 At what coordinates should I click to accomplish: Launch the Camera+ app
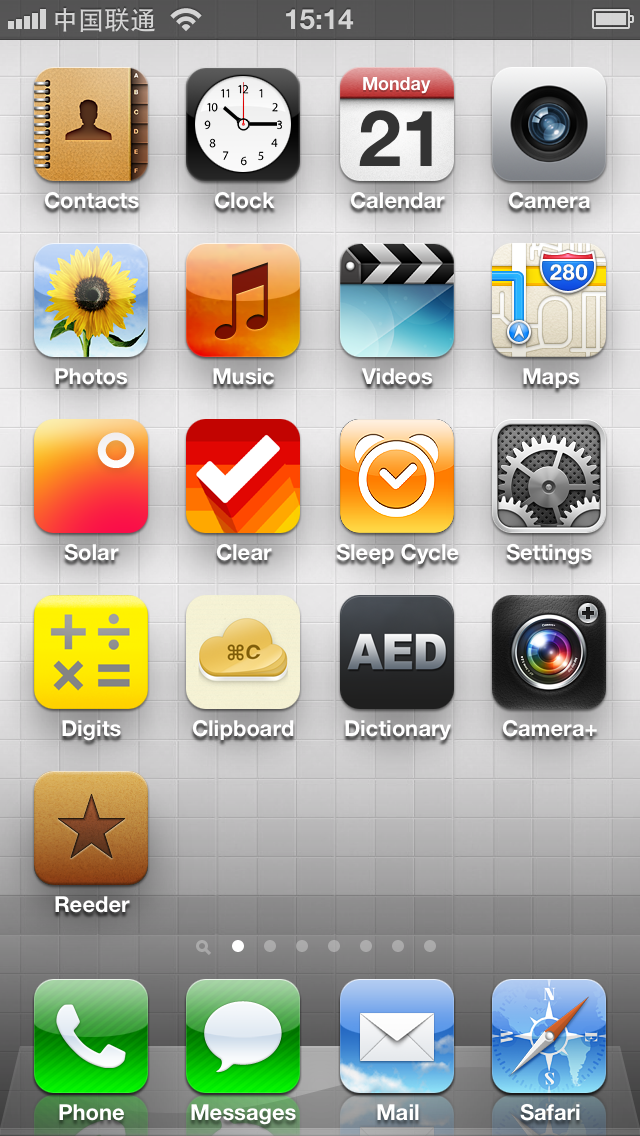point(549,653)
